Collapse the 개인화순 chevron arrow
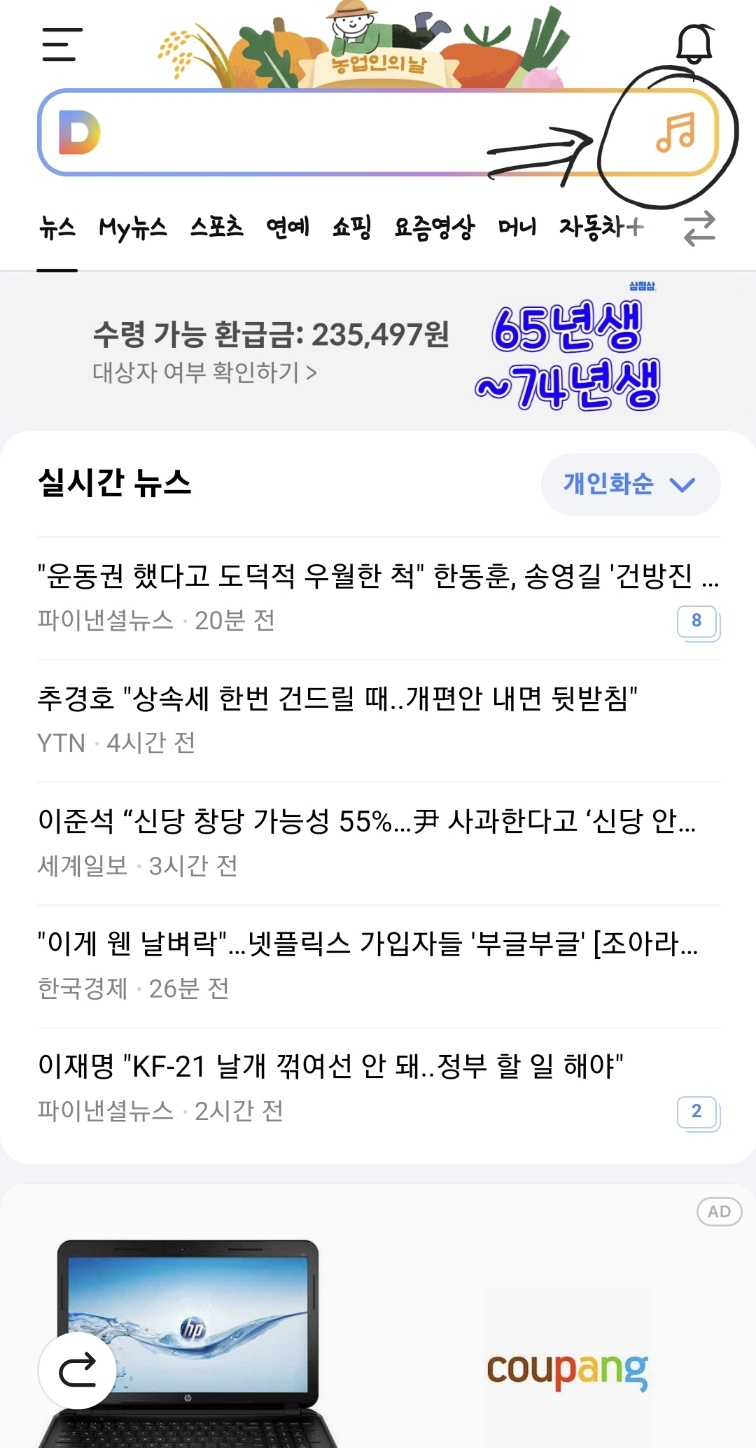Viewport: 756px width, 1448px height. pyautogui.click(x=682, y=483)
